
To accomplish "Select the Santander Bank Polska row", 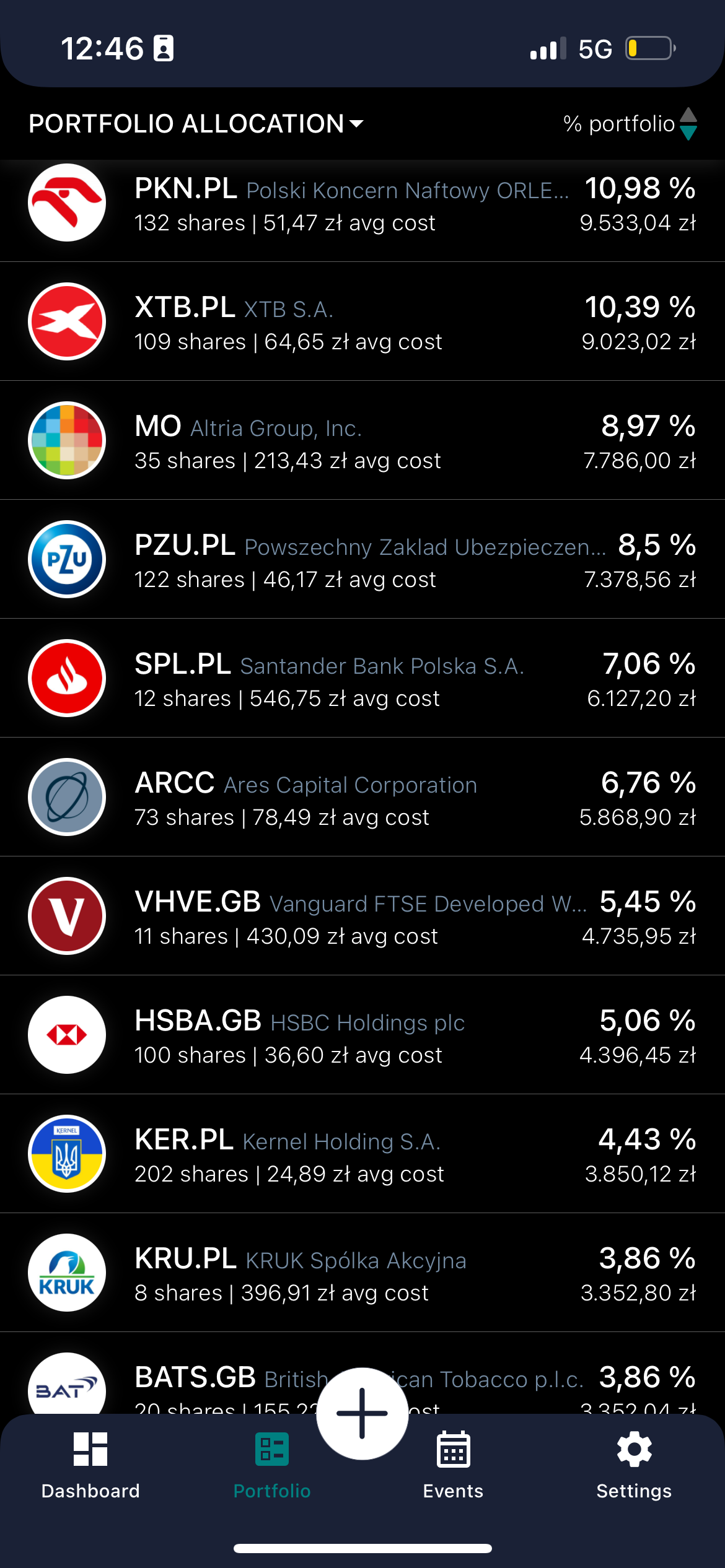I will click(x=362, y=679).
